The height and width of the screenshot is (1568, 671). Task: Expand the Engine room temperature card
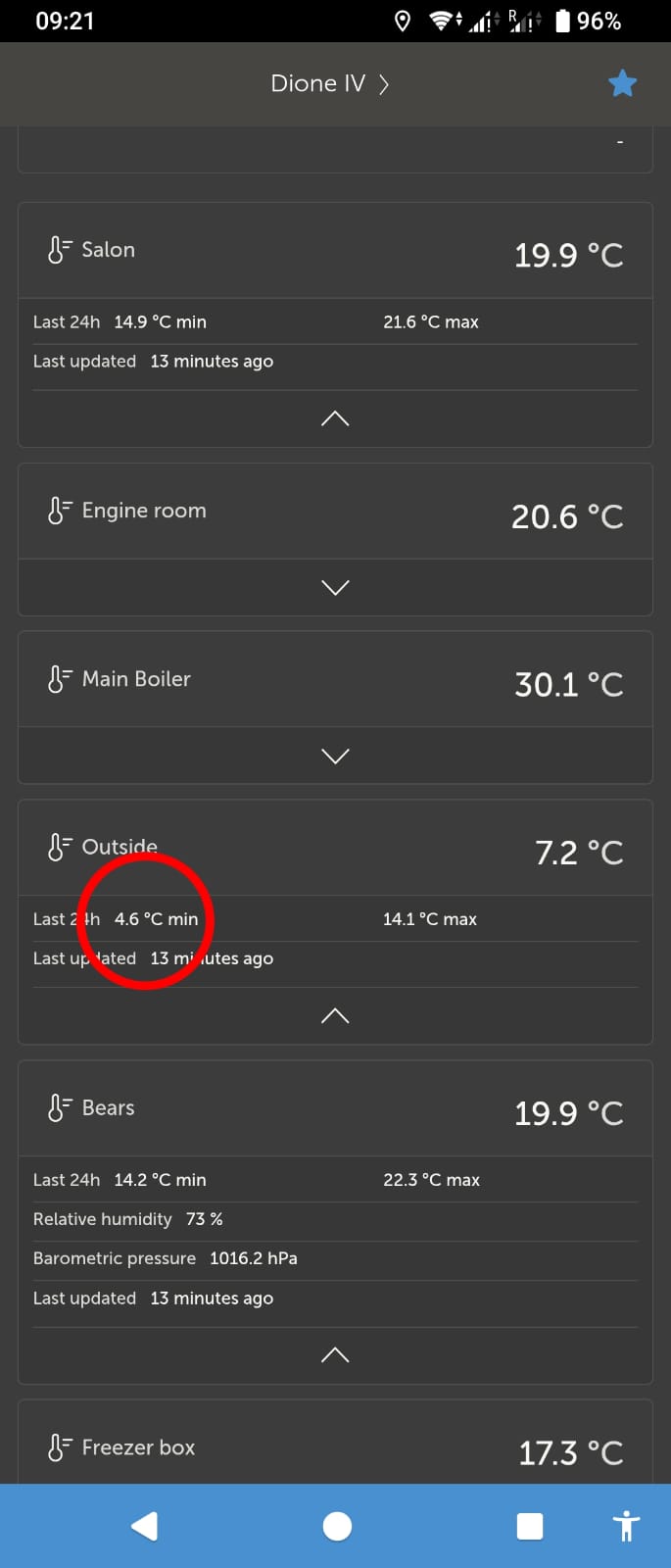(335, 587)
